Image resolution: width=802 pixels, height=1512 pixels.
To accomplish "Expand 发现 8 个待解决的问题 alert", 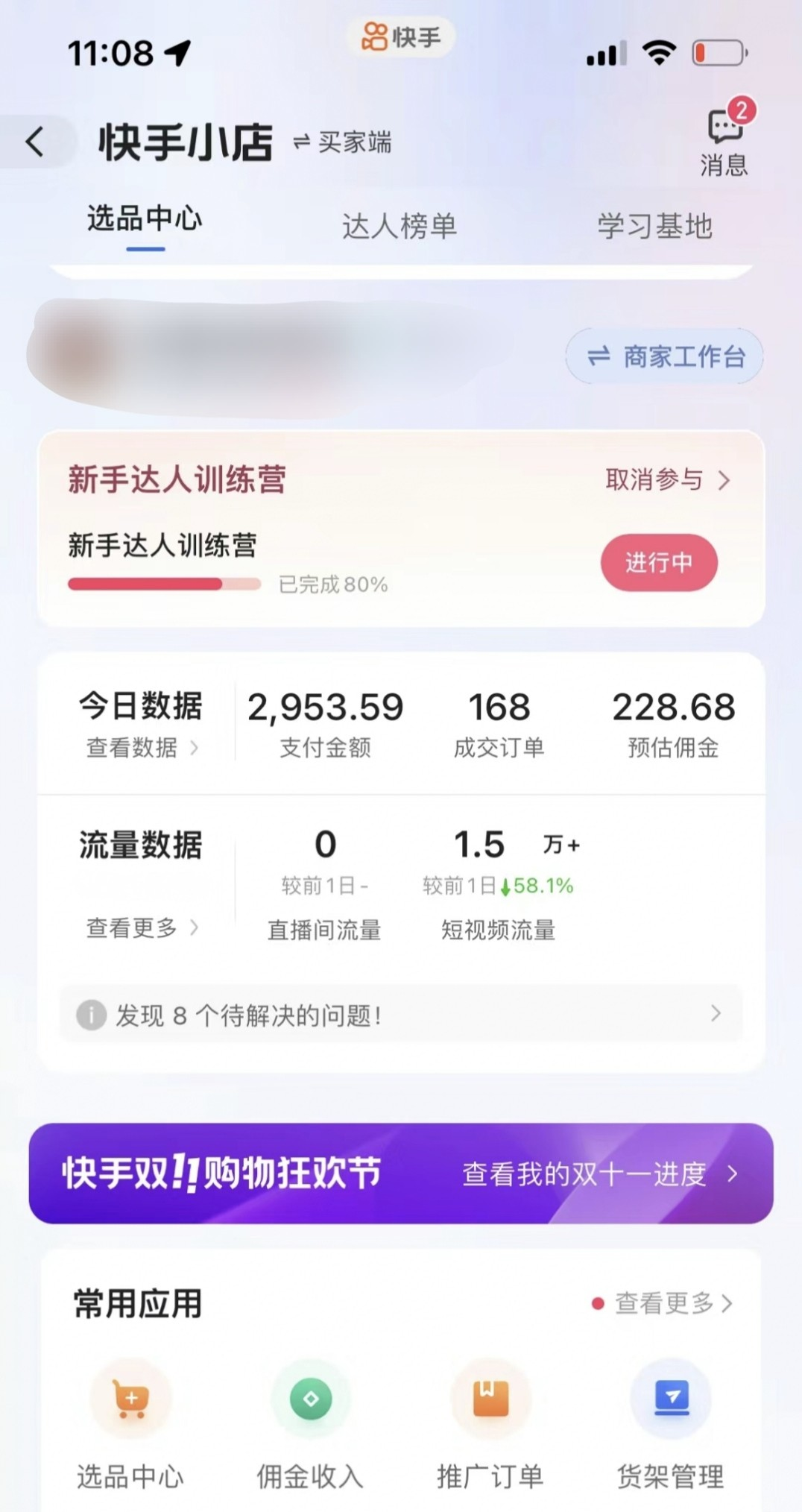I will 402,1014.
